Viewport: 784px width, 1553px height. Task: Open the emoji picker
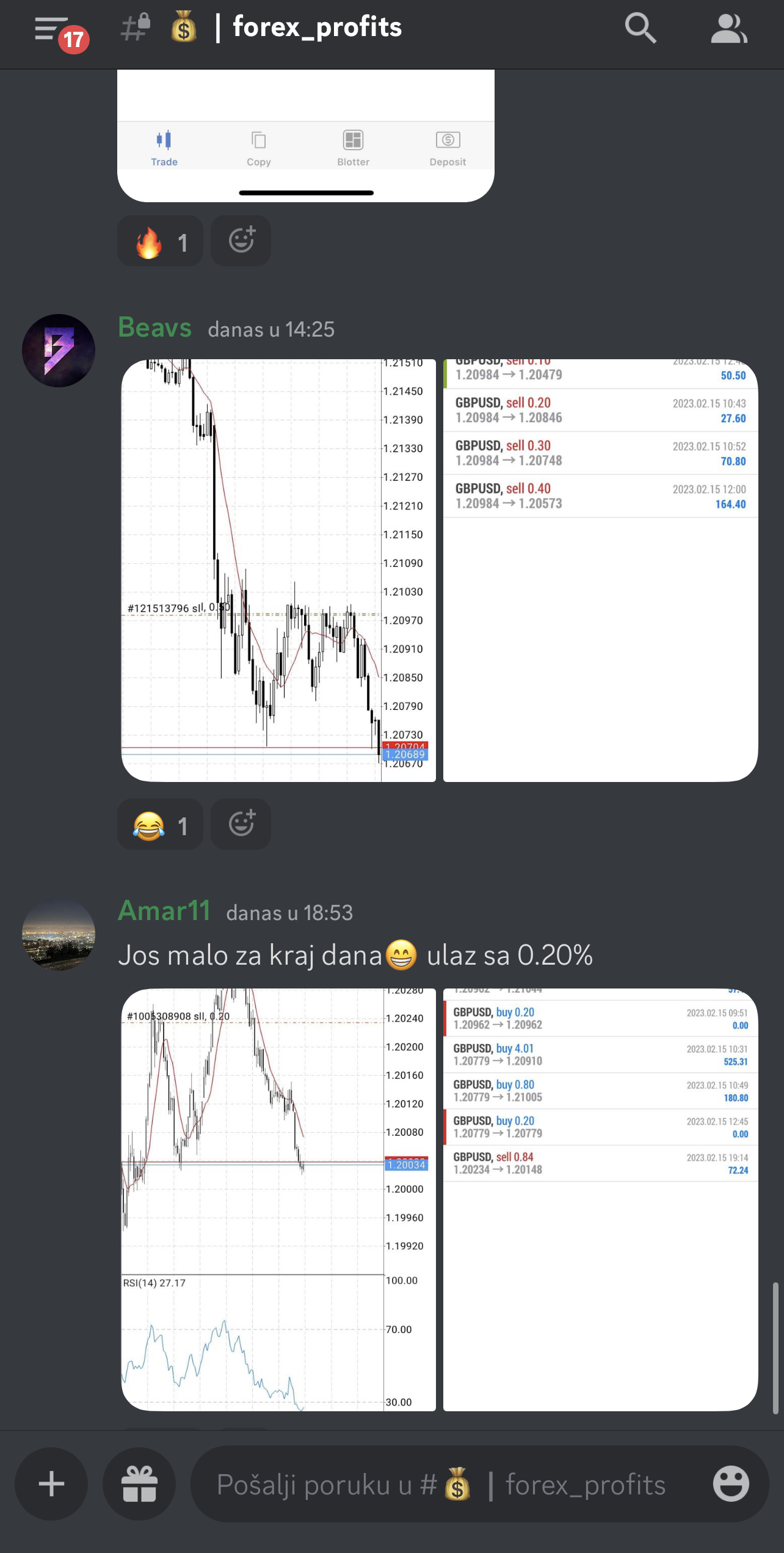(731, 1484)
